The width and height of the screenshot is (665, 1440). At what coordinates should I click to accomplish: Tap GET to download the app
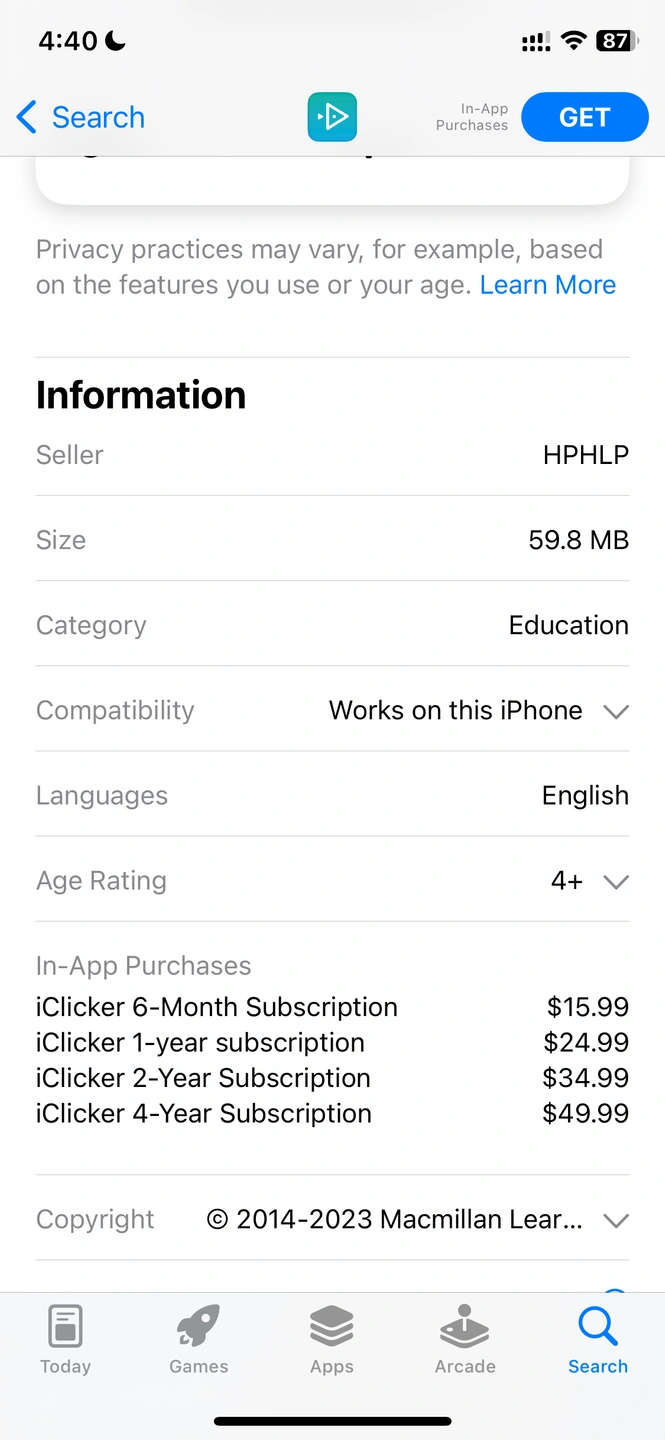585,117
